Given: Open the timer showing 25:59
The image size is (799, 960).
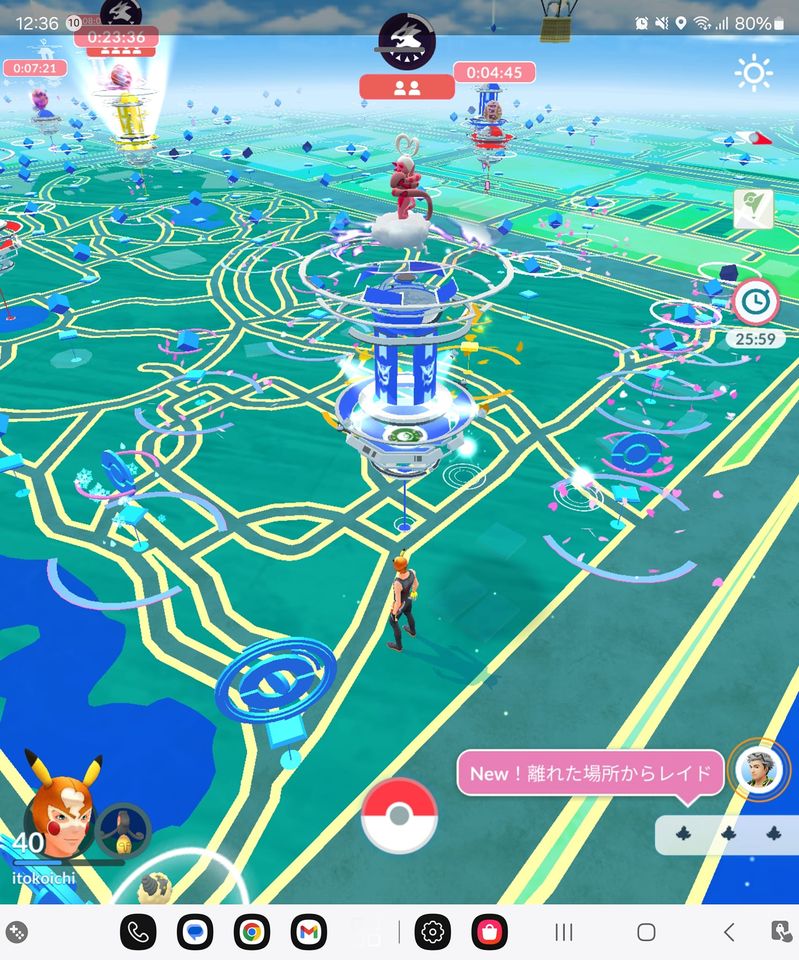Looking at the screenshot, I should 754,301.
